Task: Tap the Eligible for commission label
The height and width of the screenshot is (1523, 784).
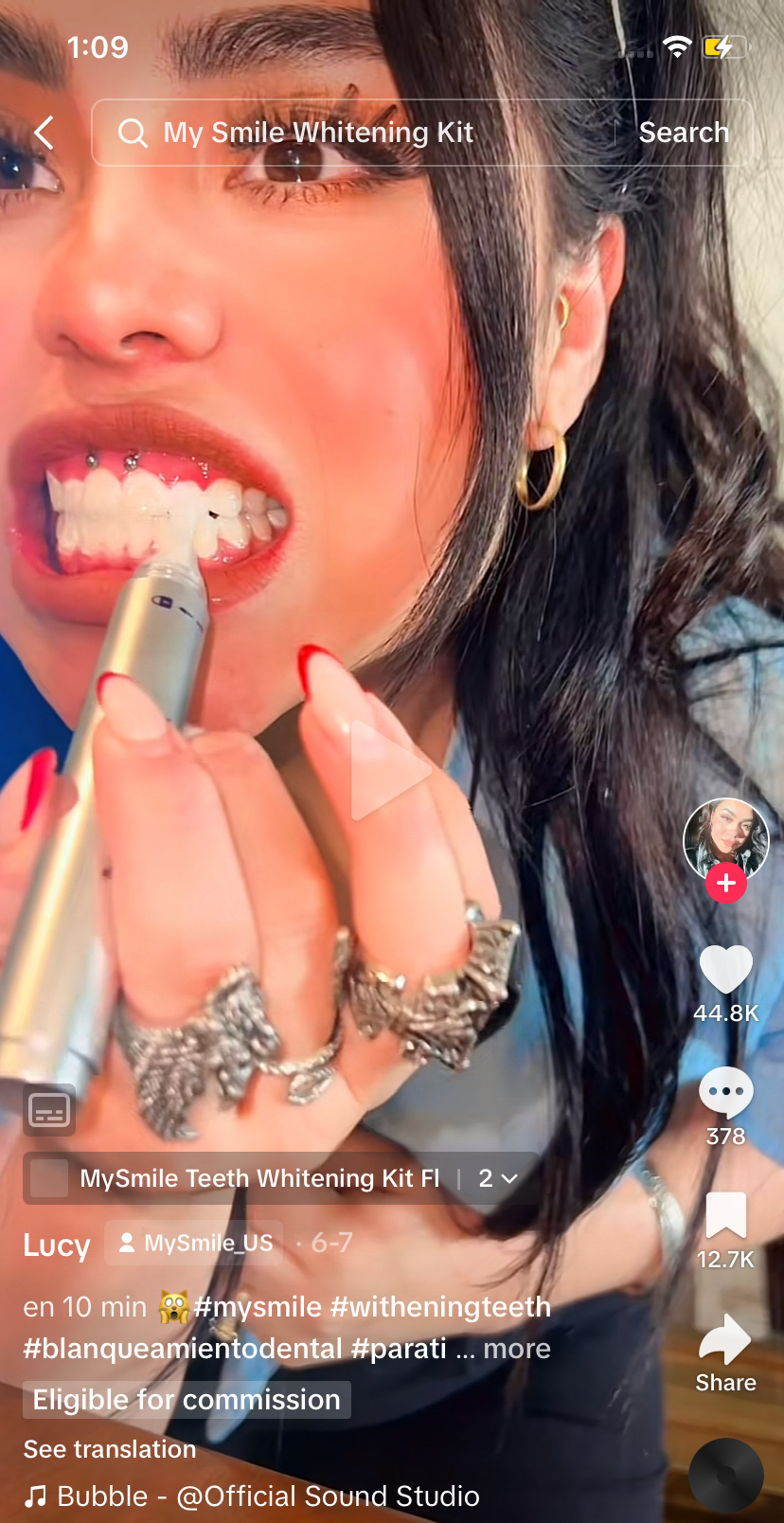Action: pos(186,1399)
